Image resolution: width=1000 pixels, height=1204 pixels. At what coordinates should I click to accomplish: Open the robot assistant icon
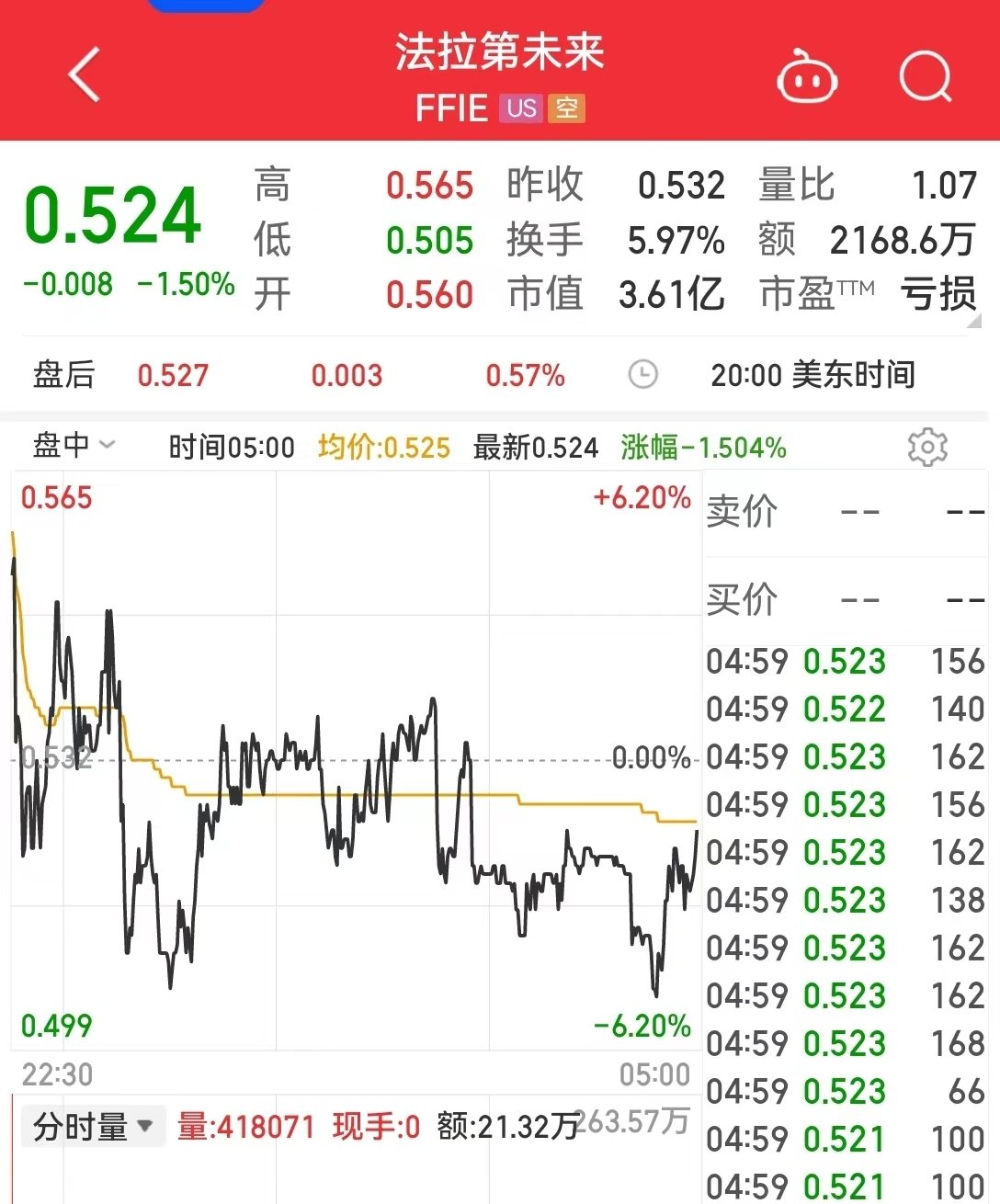tap(807, 76)
